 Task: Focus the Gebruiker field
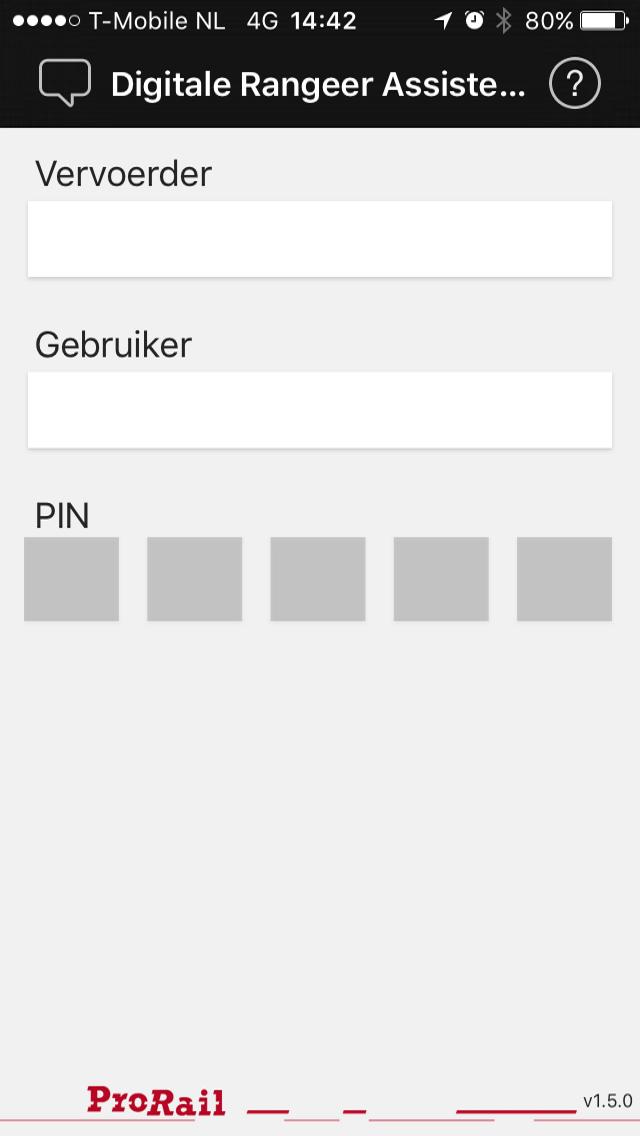[x=320, y=410]
